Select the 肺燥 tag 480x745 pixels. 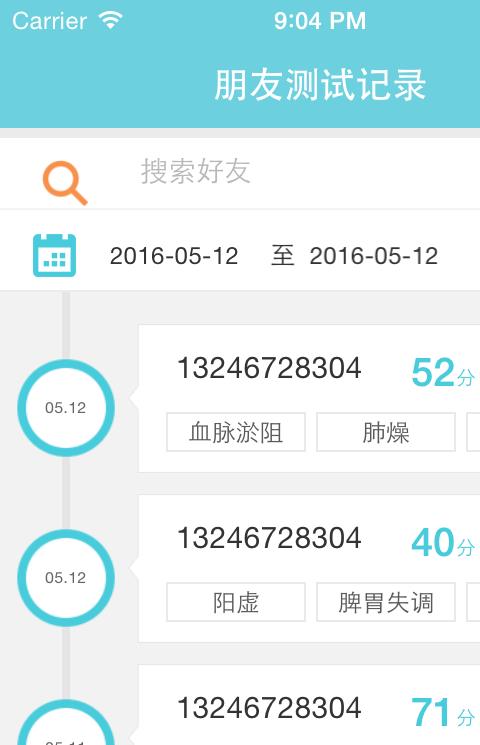[x=386, y=432]
